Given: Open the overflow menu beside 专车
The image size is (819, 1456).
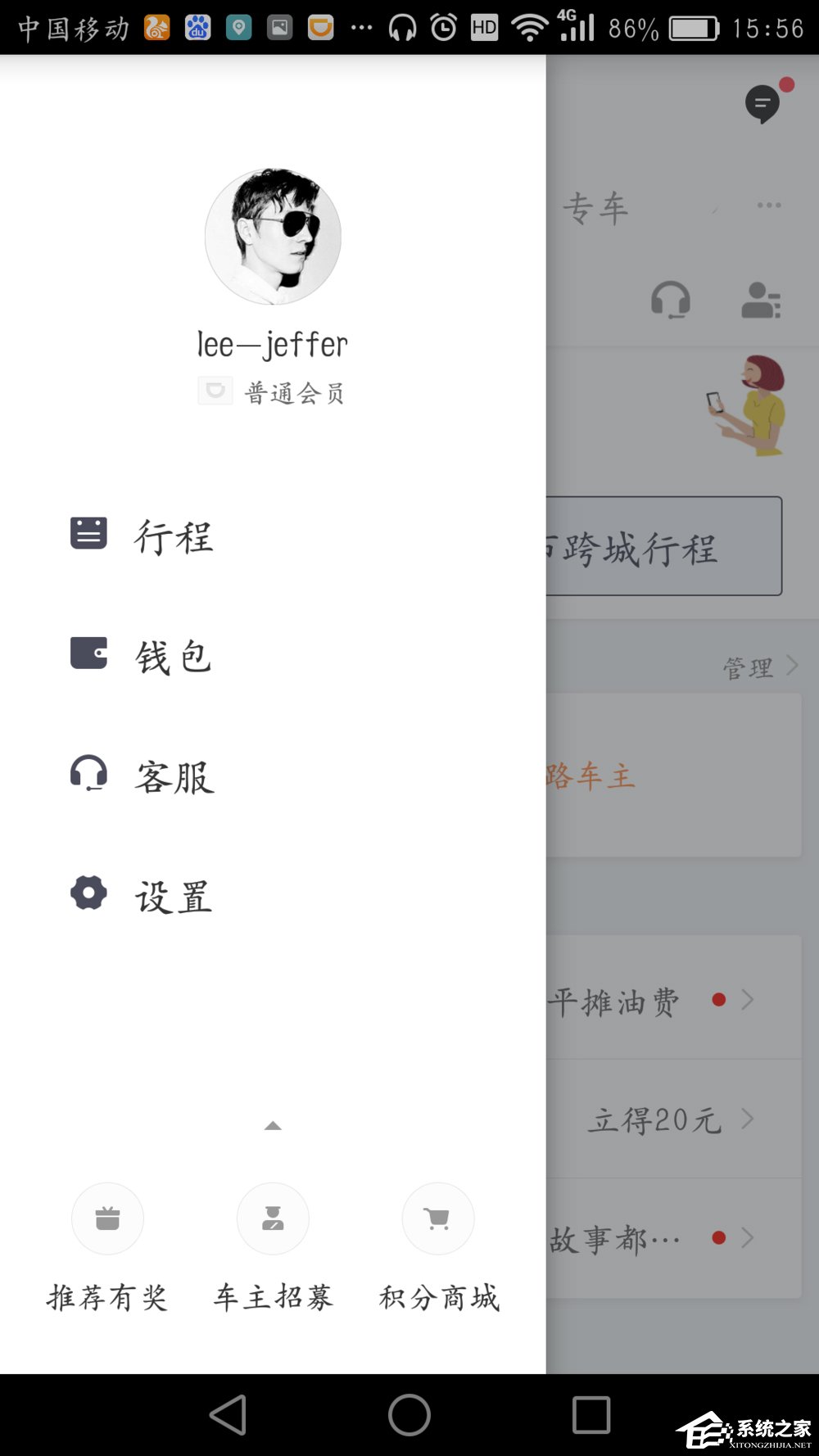Looking at the screenshot, I should point(768,205).
